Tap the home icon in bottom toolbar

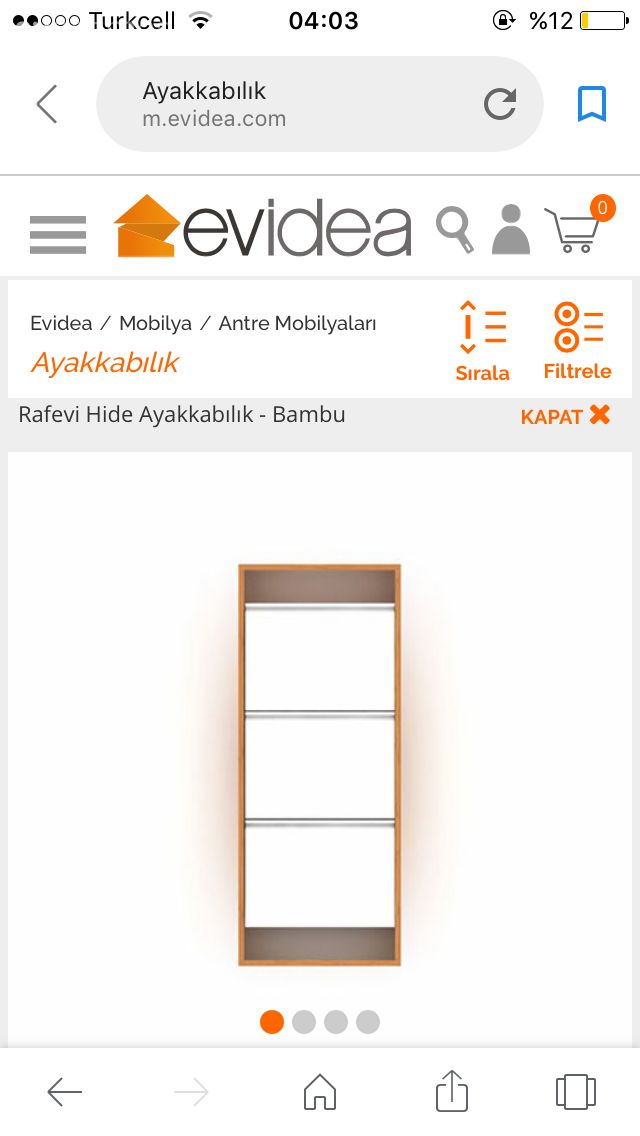(x=320, y=1092)
